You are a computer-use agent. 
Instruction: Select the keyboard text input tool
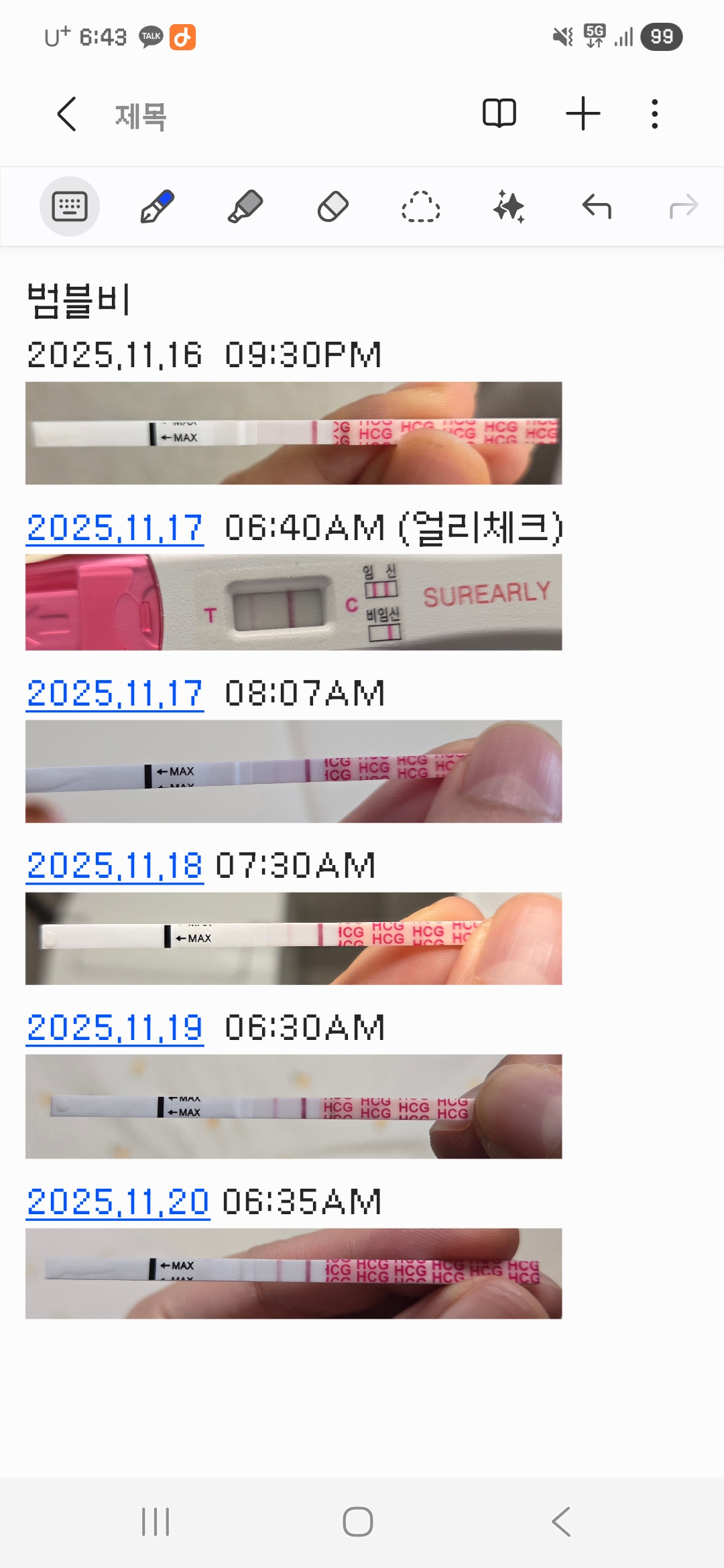tap(70, 206)
